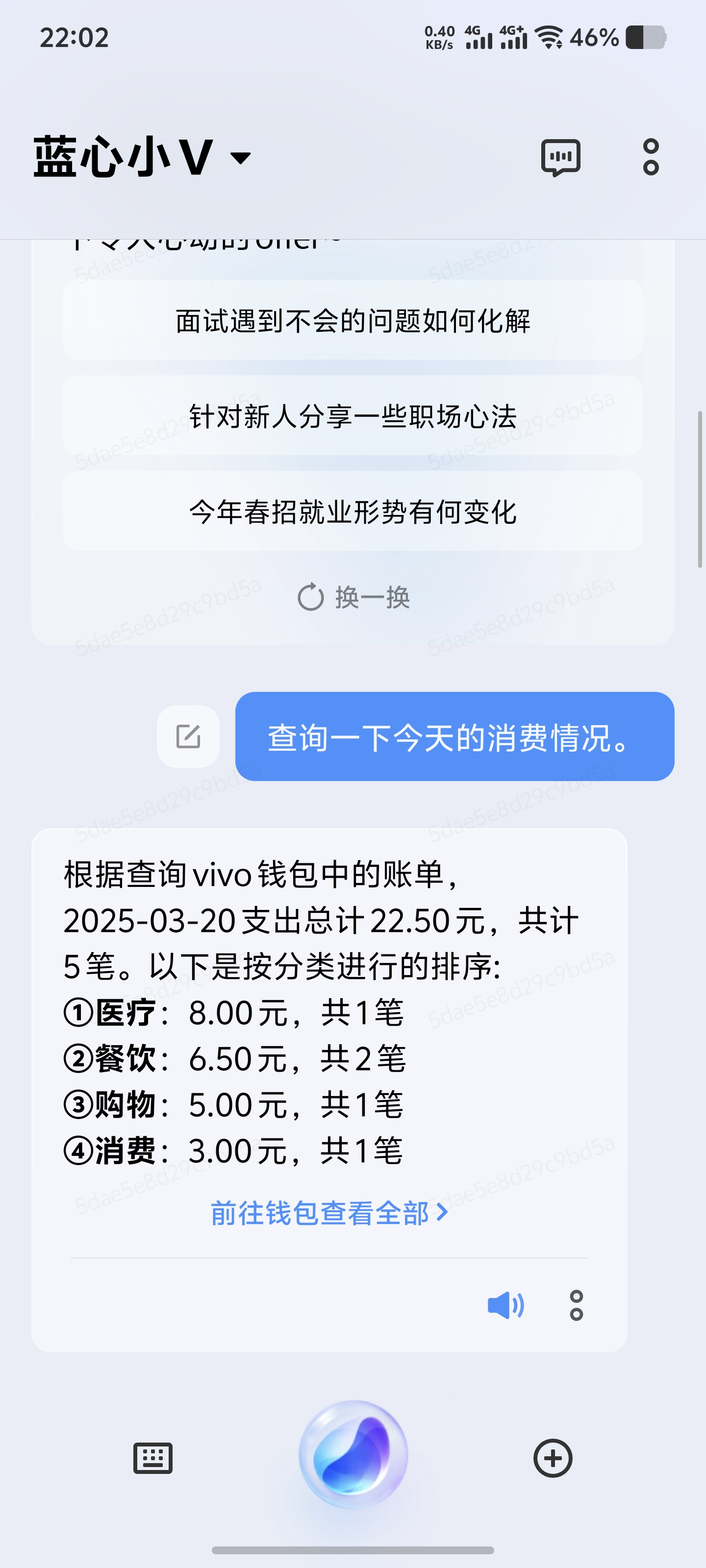Open 前往钱包查看全部 link

(329, 1213)
